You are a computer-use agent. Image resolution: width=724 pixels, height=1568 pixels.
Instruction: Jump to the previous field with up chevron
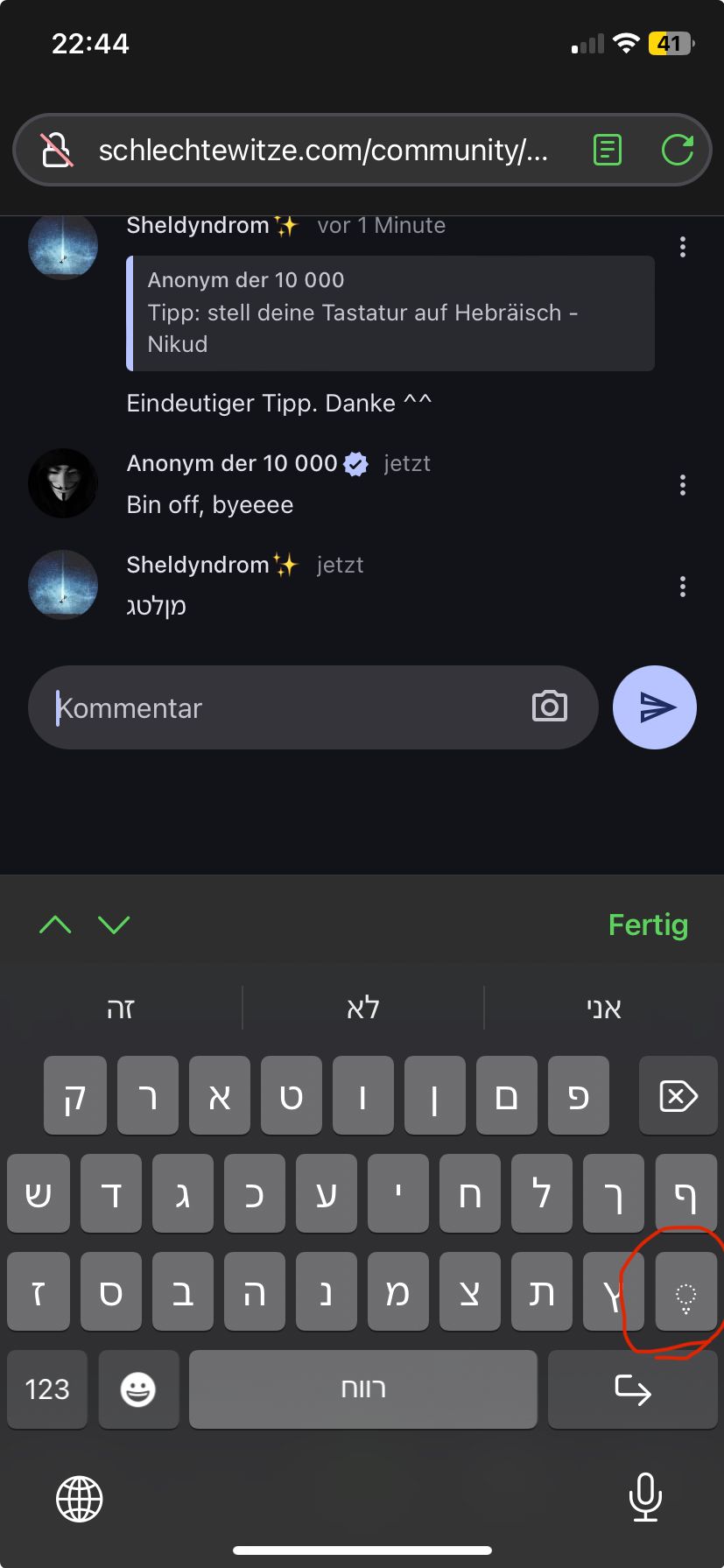coord(55,925)
